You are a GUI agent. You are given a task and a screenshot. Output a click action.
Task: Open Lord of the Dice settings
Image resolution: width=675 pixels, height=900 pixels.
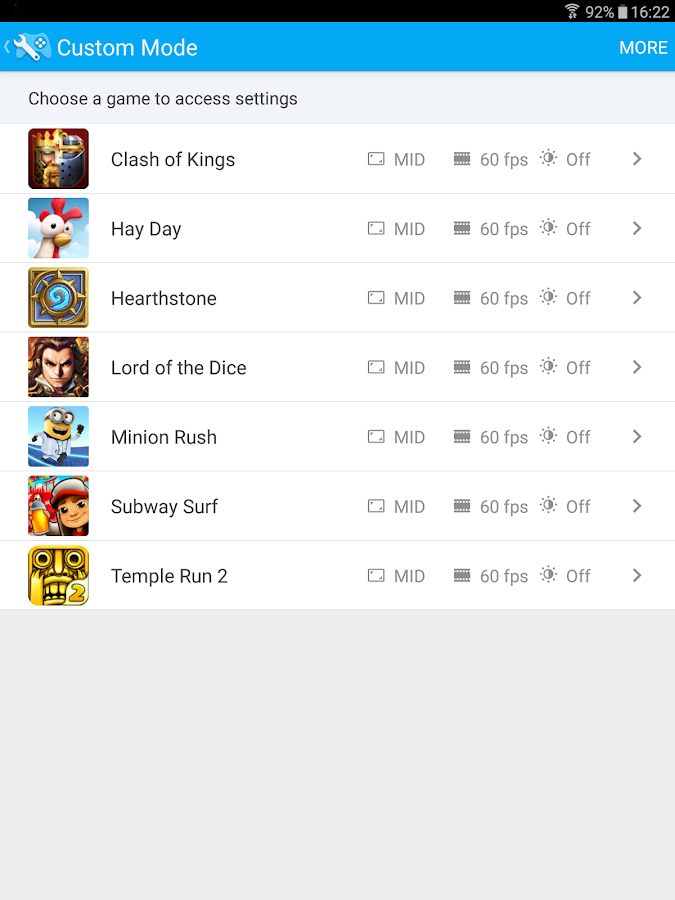coord(337,367)
